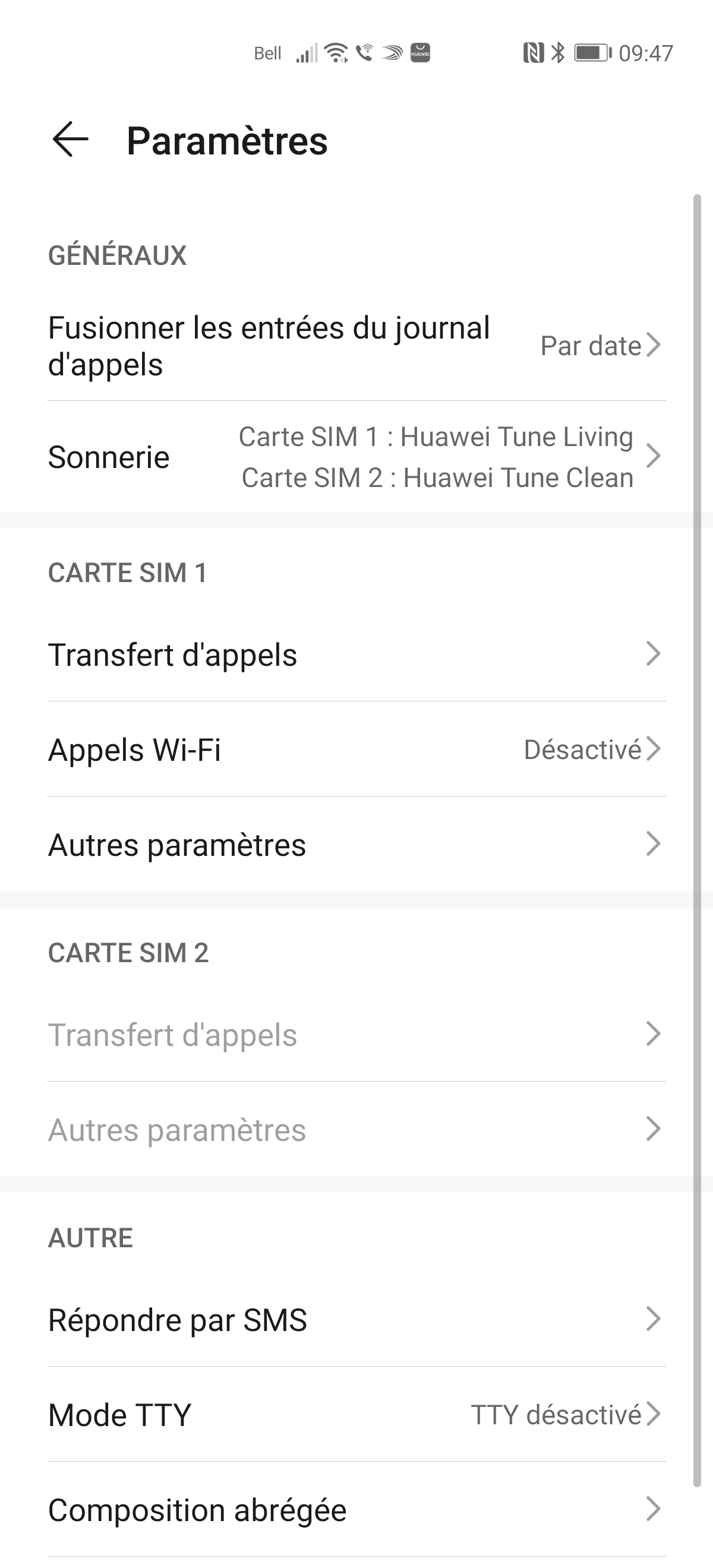Go back using the arrow icon
This screenshot has width=713, height=1568.
pos(71,140)
